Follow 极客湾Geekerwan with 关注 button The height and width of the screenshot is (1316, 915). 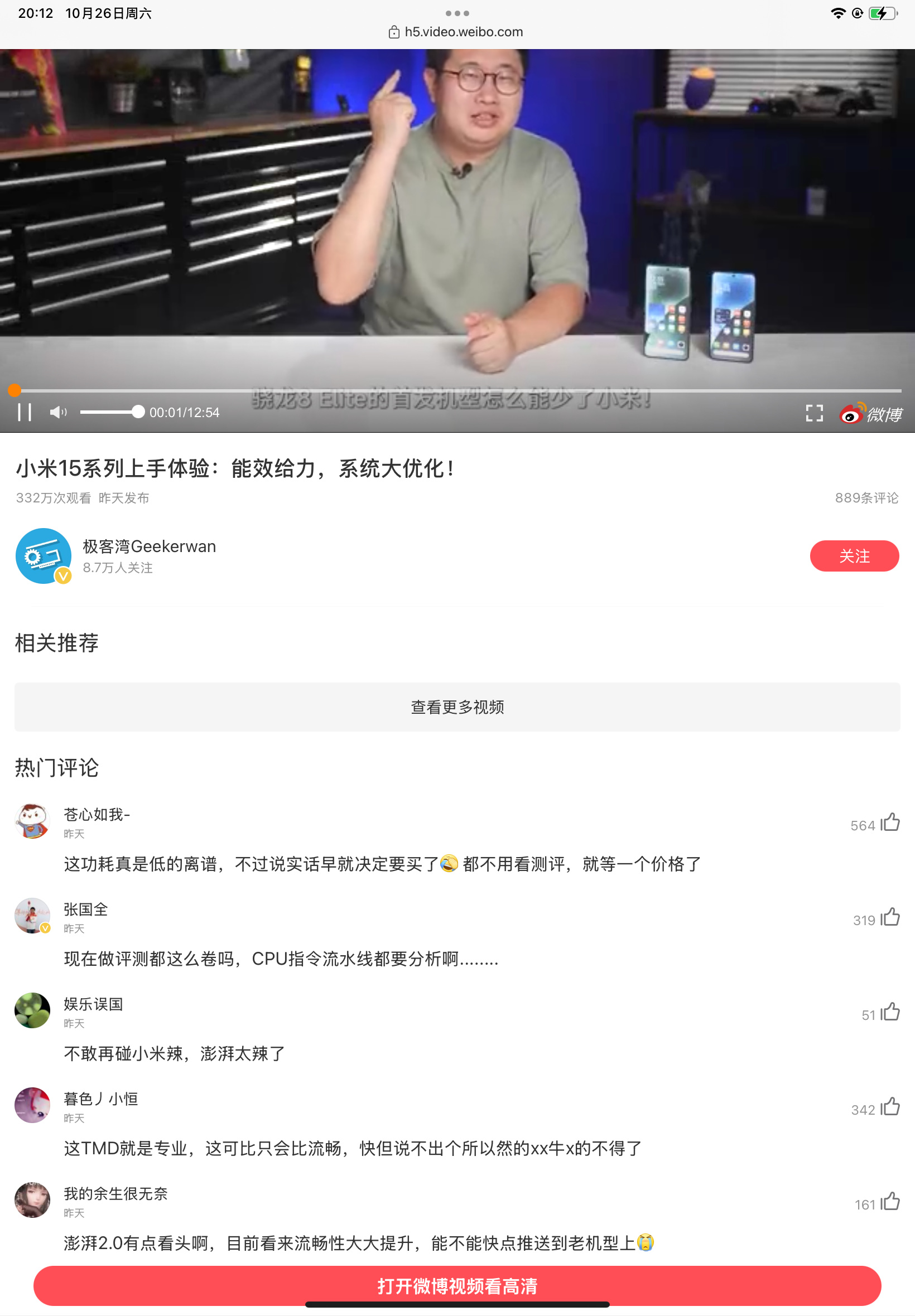(854, 556)
